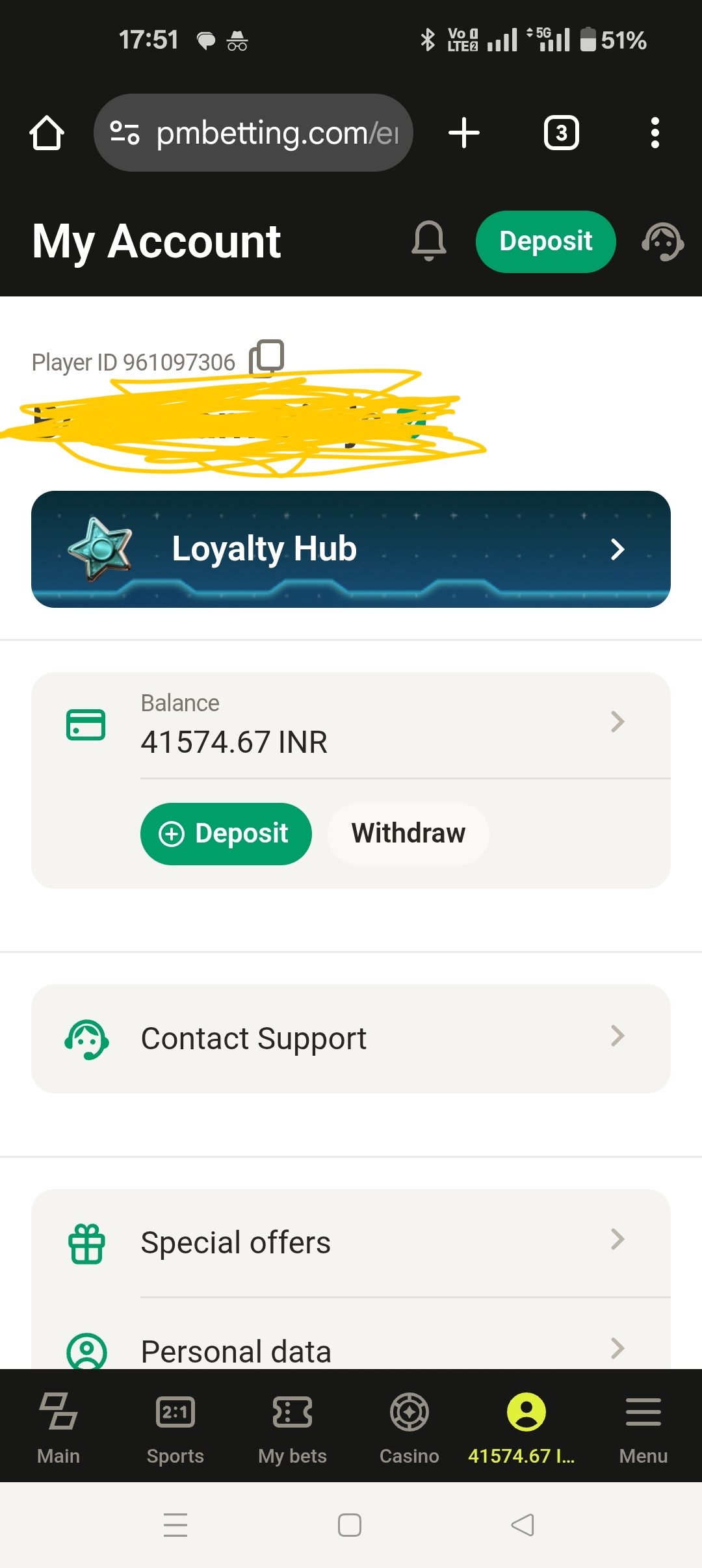702x1568 pixels.
Task: Switch to the Sports tab
Action: [175, 1428]
